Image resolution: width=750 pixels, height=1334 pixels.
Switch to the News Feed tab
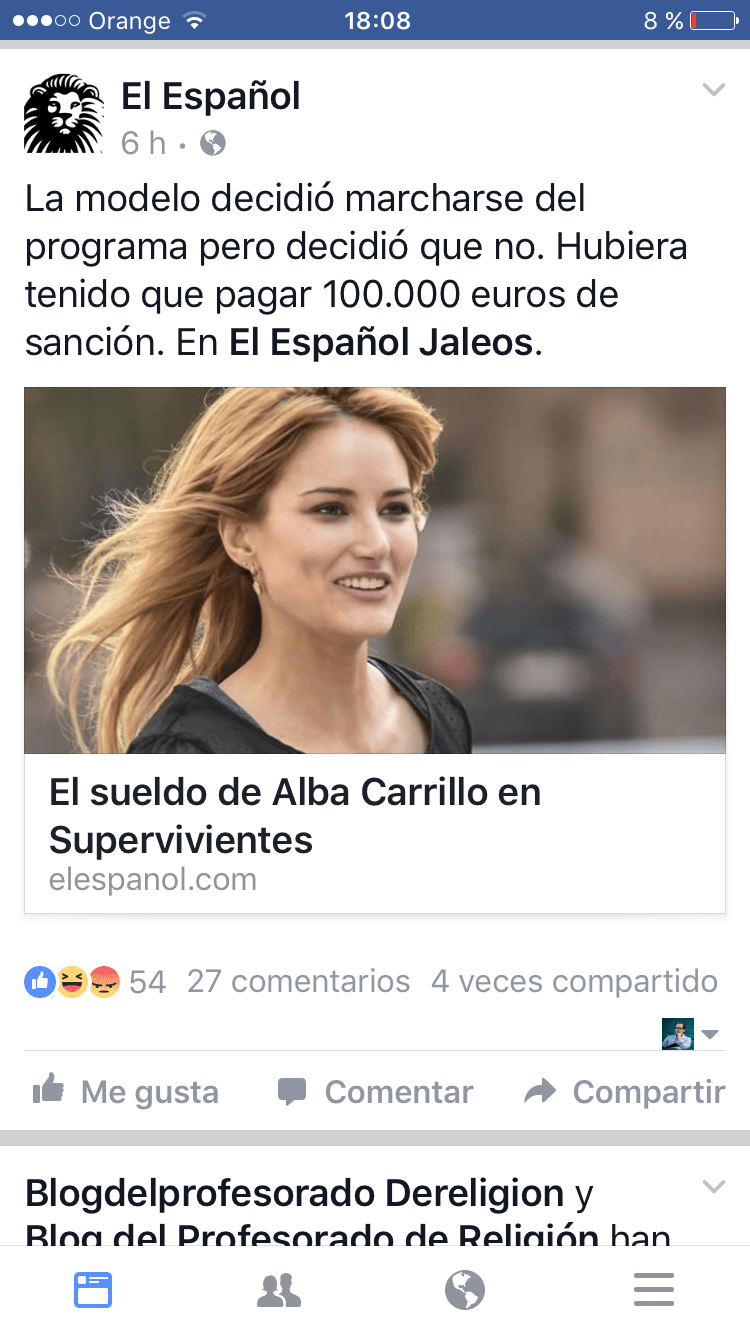[93, 1290]
